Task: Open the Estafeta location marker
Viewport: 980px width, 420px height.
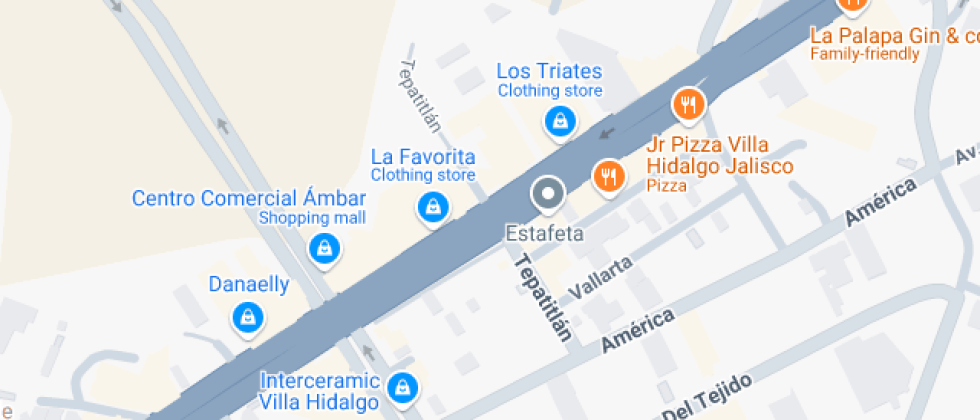Action: [x=548, y=195]
